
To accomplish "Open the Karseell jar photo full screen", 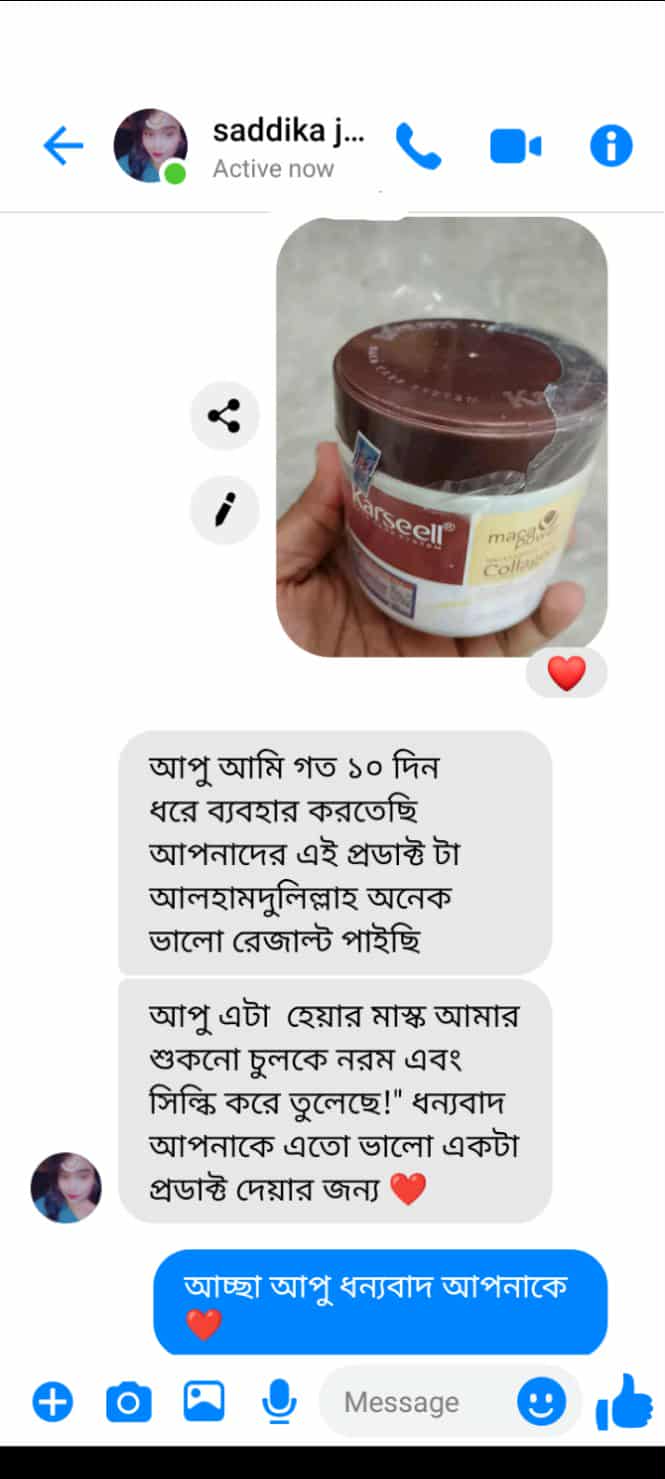I will click(441, 437).
